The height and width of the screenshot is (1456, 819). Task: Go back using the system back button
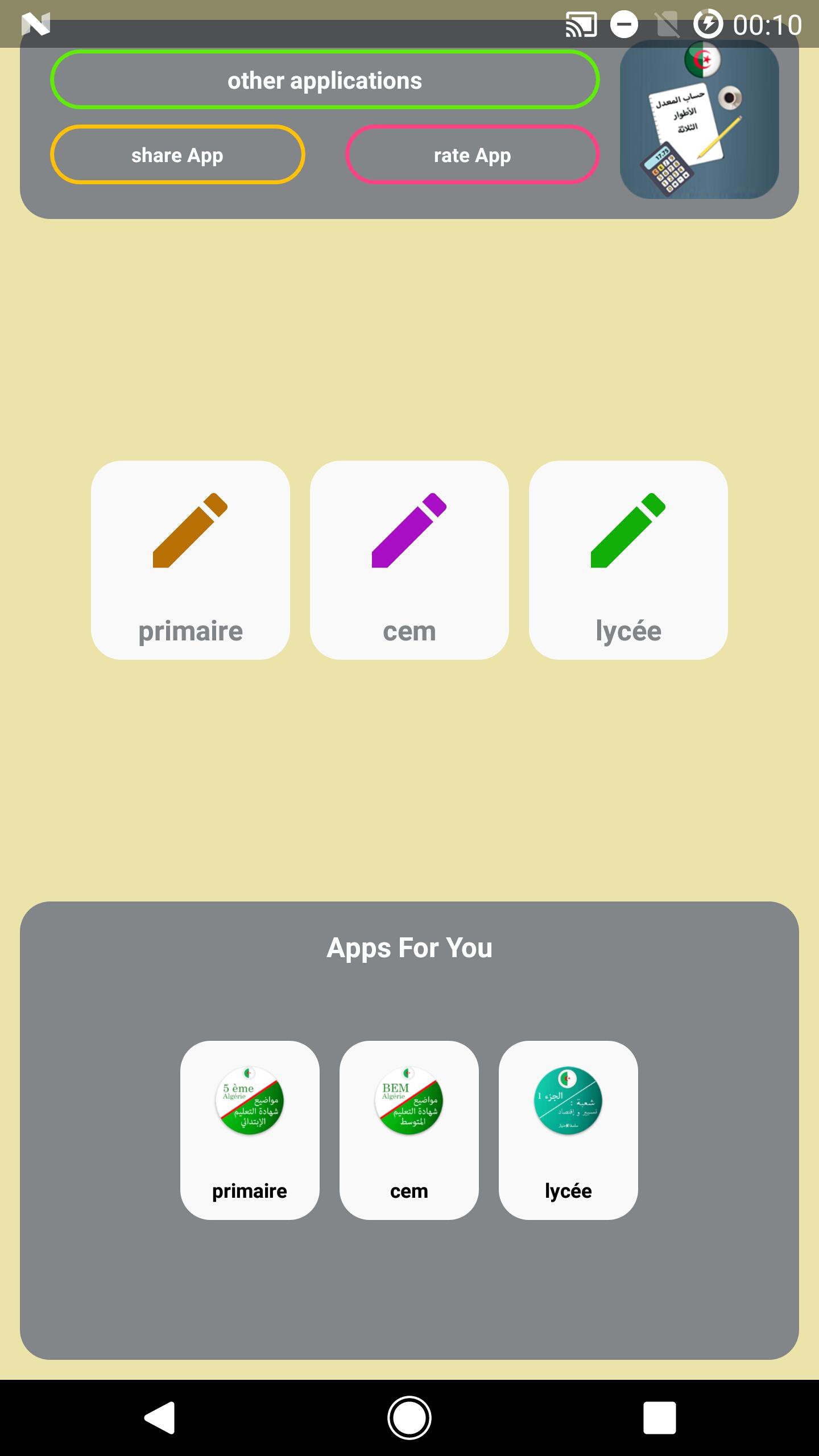(x=159, y=1417)
